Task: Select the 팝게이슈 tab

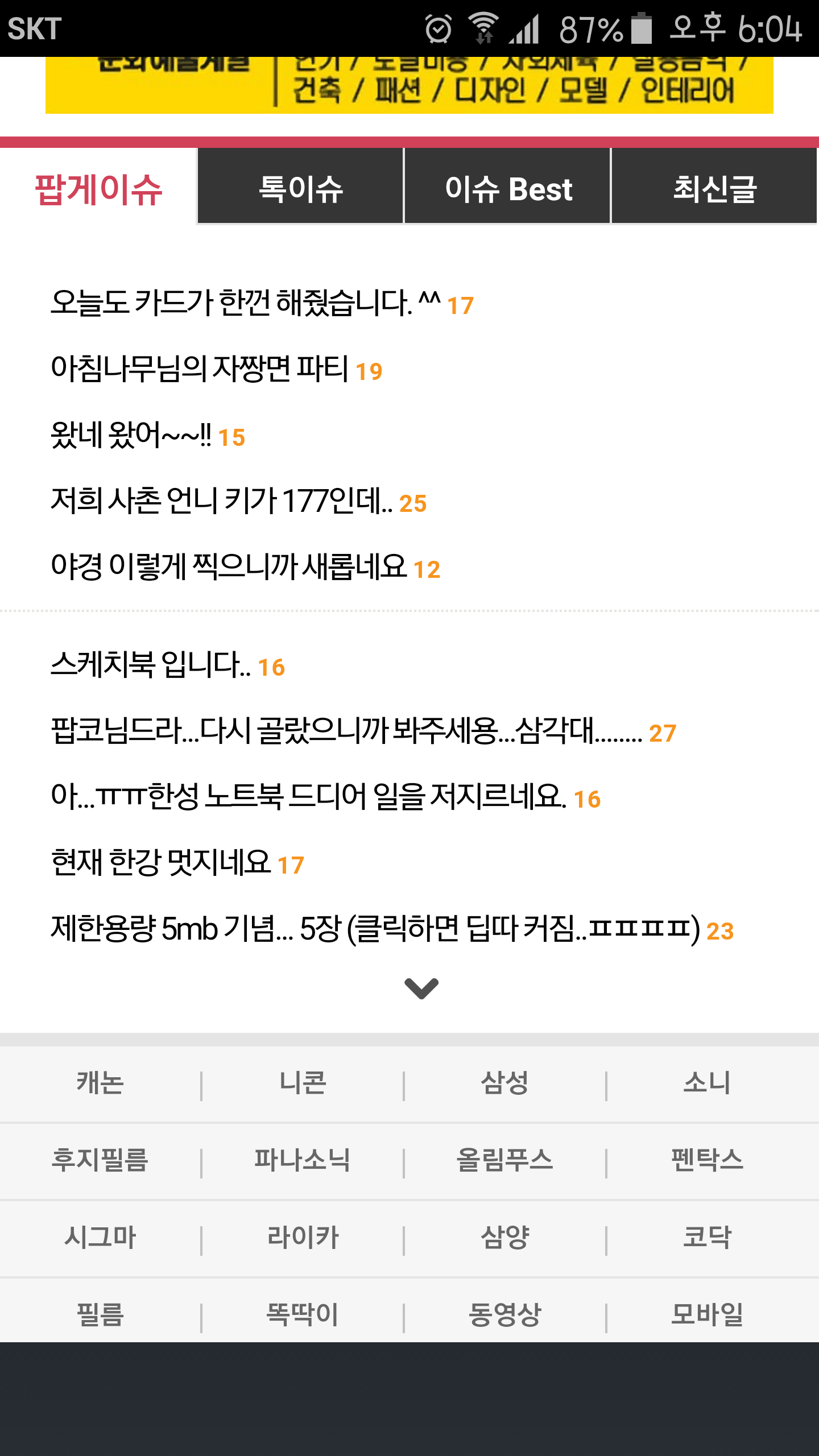Action: (98, 188)
